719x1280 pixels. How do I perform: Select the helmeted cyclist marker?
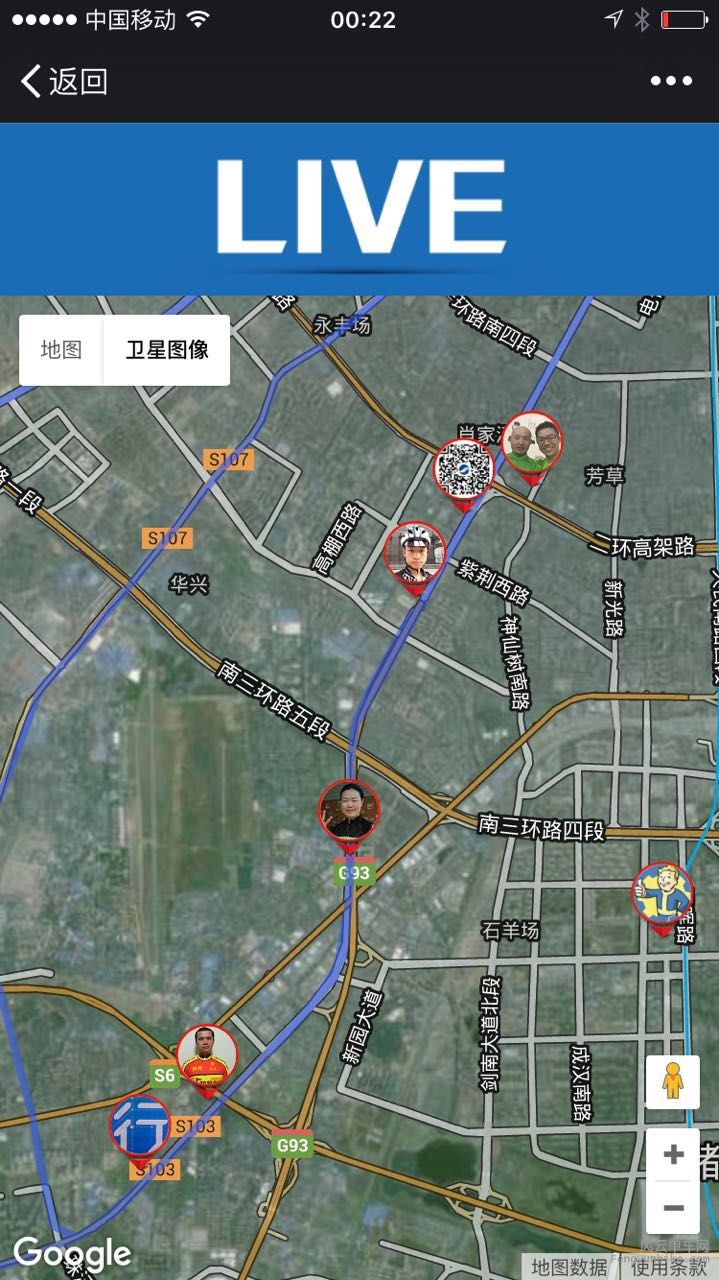click(x=415, y=553)
